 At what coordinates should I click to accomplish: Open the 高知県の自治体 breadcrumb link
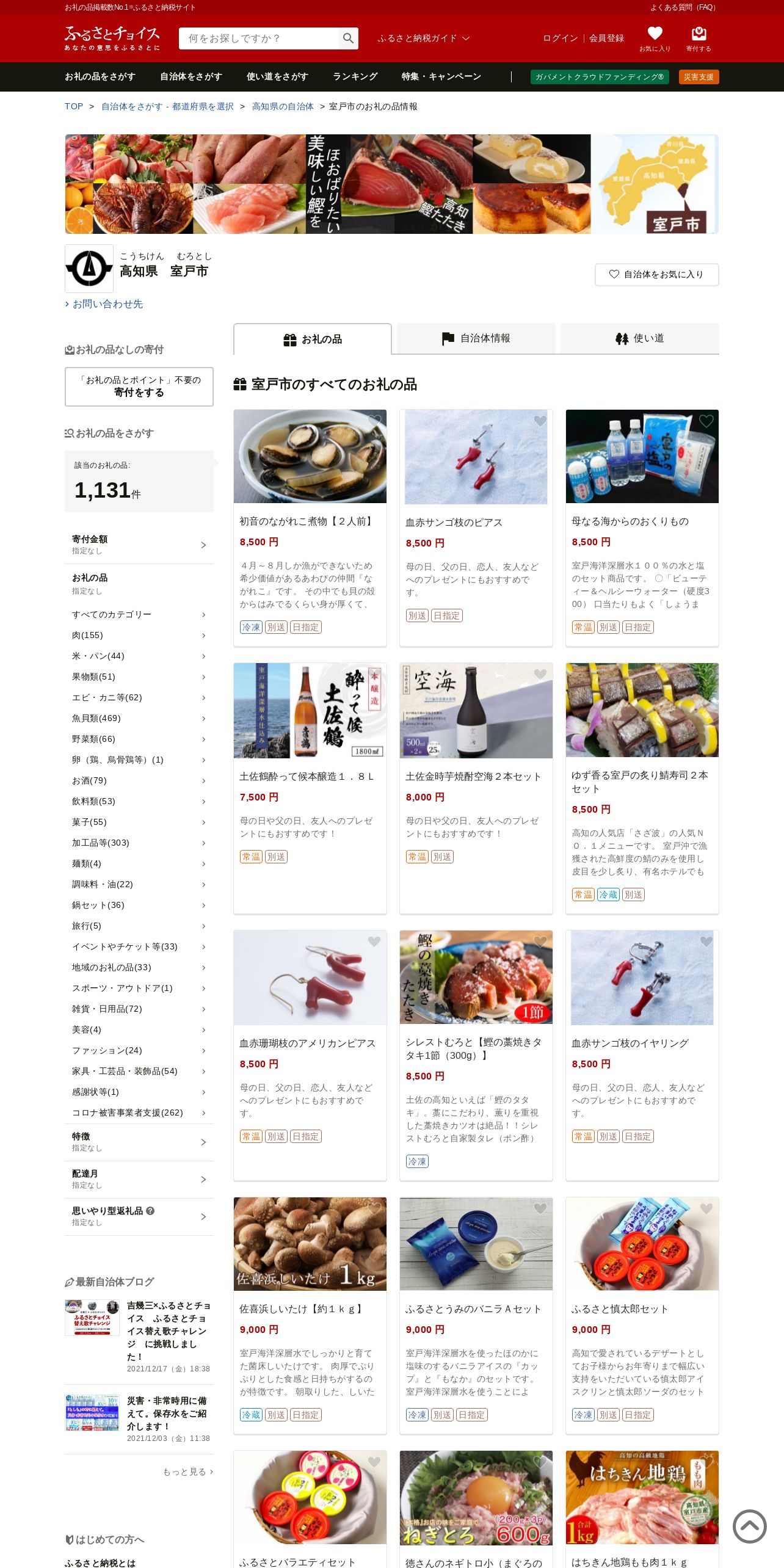[283, 107]
